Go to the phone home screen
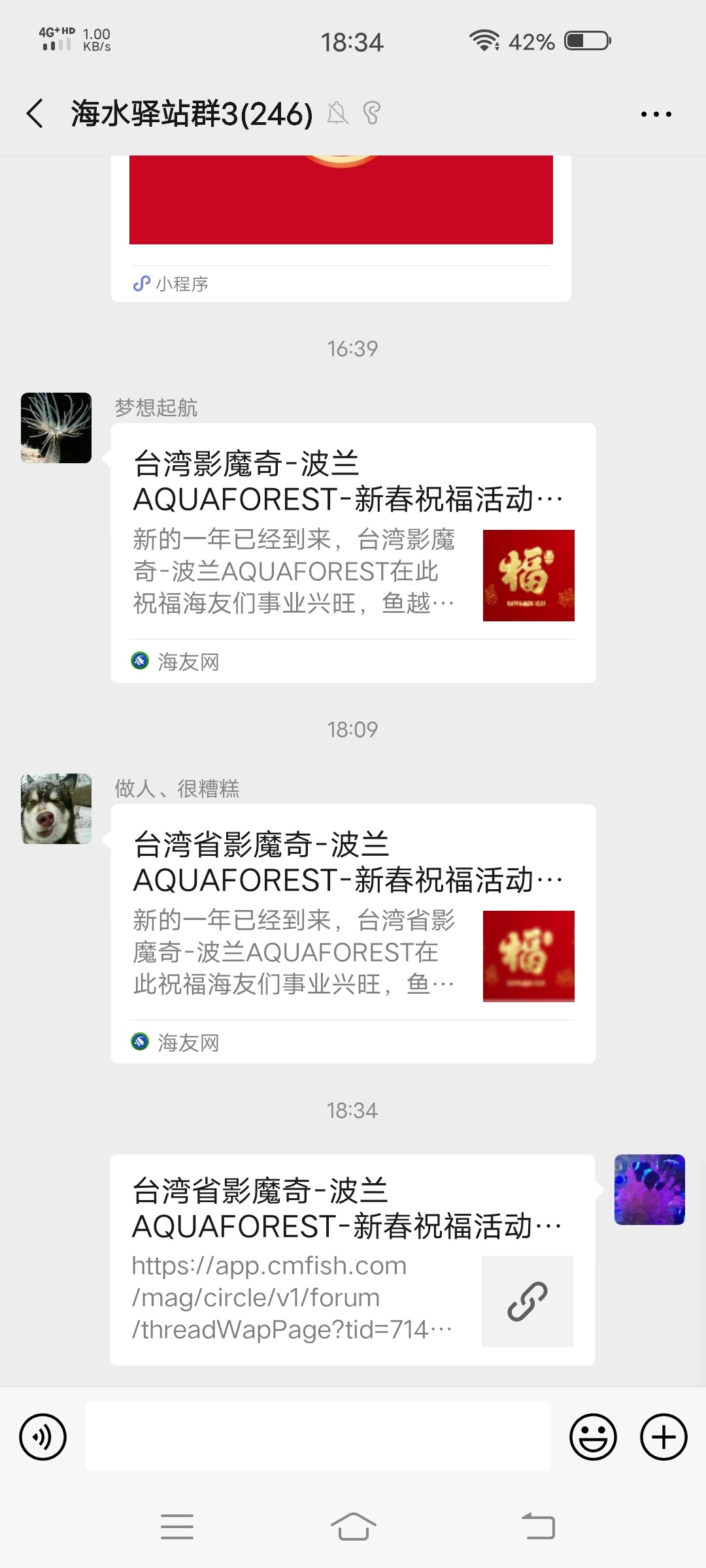 pyautogui.click(x=353, y=1527)
